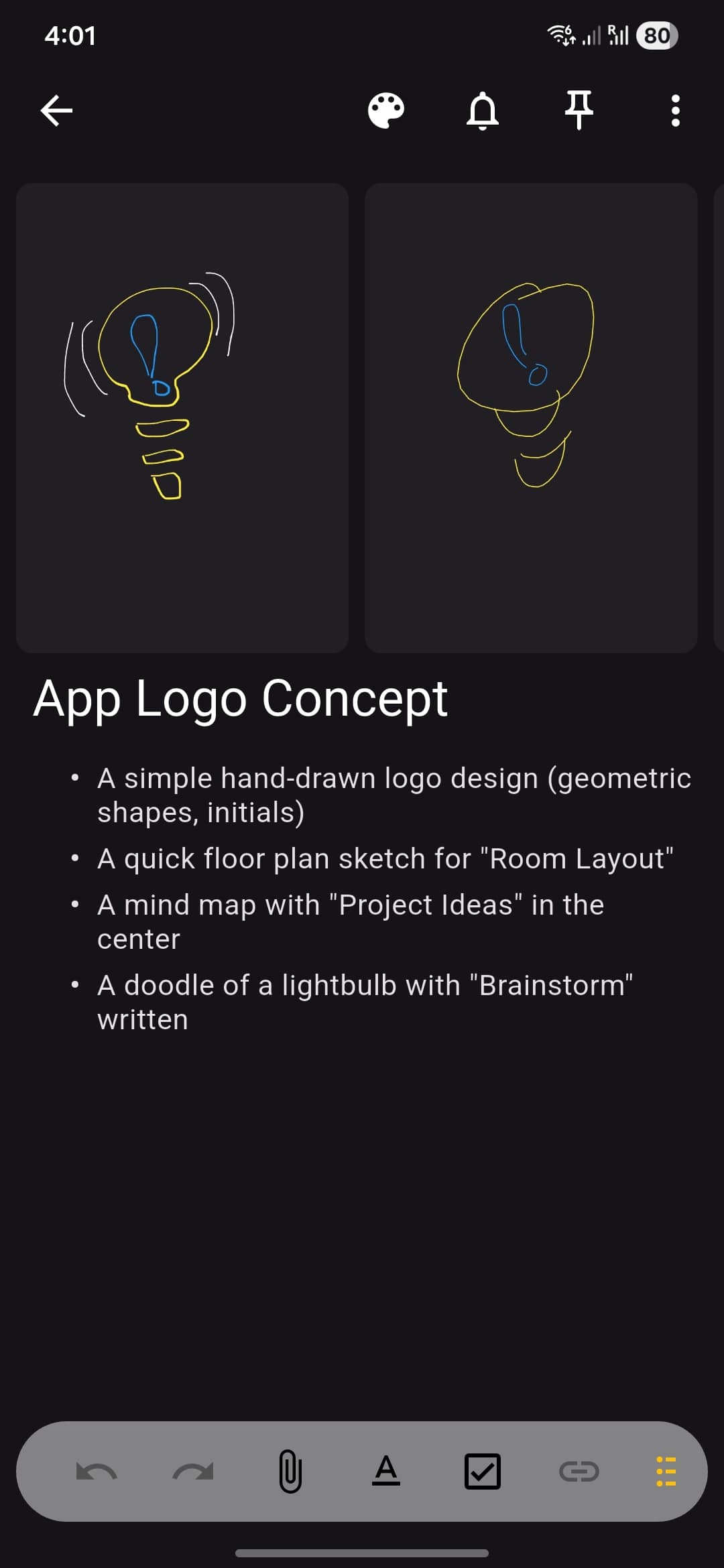Image resolution: width=724 pixels, height=1568 pixels.
Task: Tap the clock in the status bar
Action: [70, 36]
